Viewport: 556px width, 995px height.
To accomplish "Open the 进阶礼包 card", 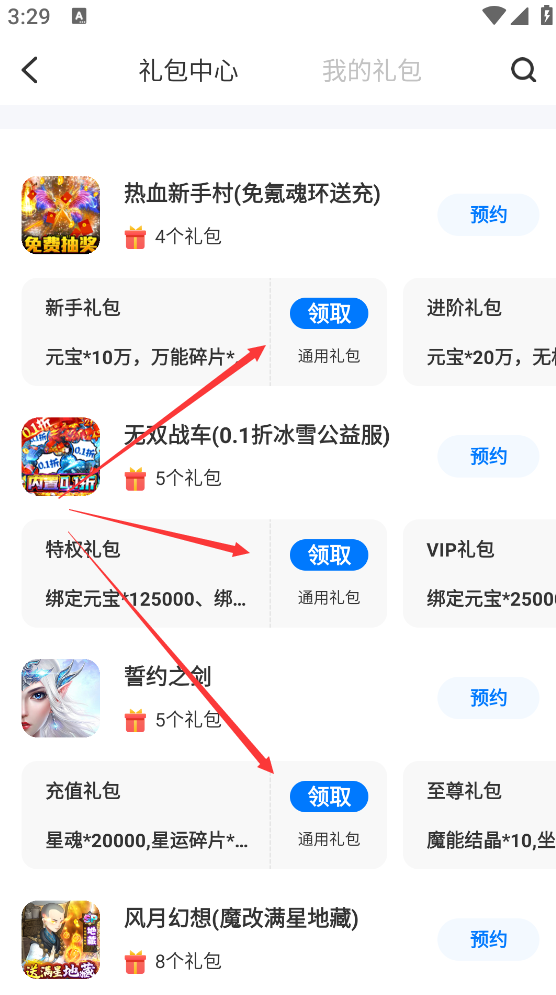I will [479, 331].
